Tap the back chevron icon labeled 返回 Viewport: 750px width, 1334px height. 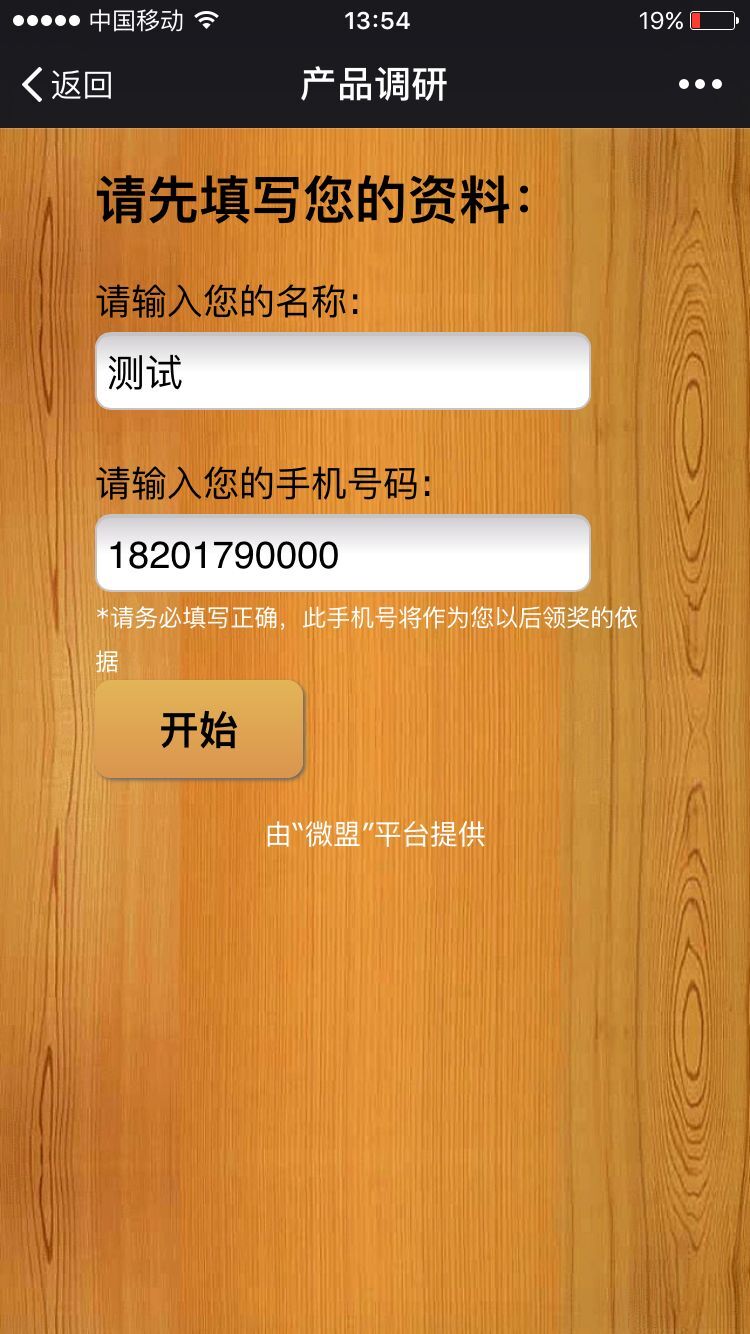point(30,86)
